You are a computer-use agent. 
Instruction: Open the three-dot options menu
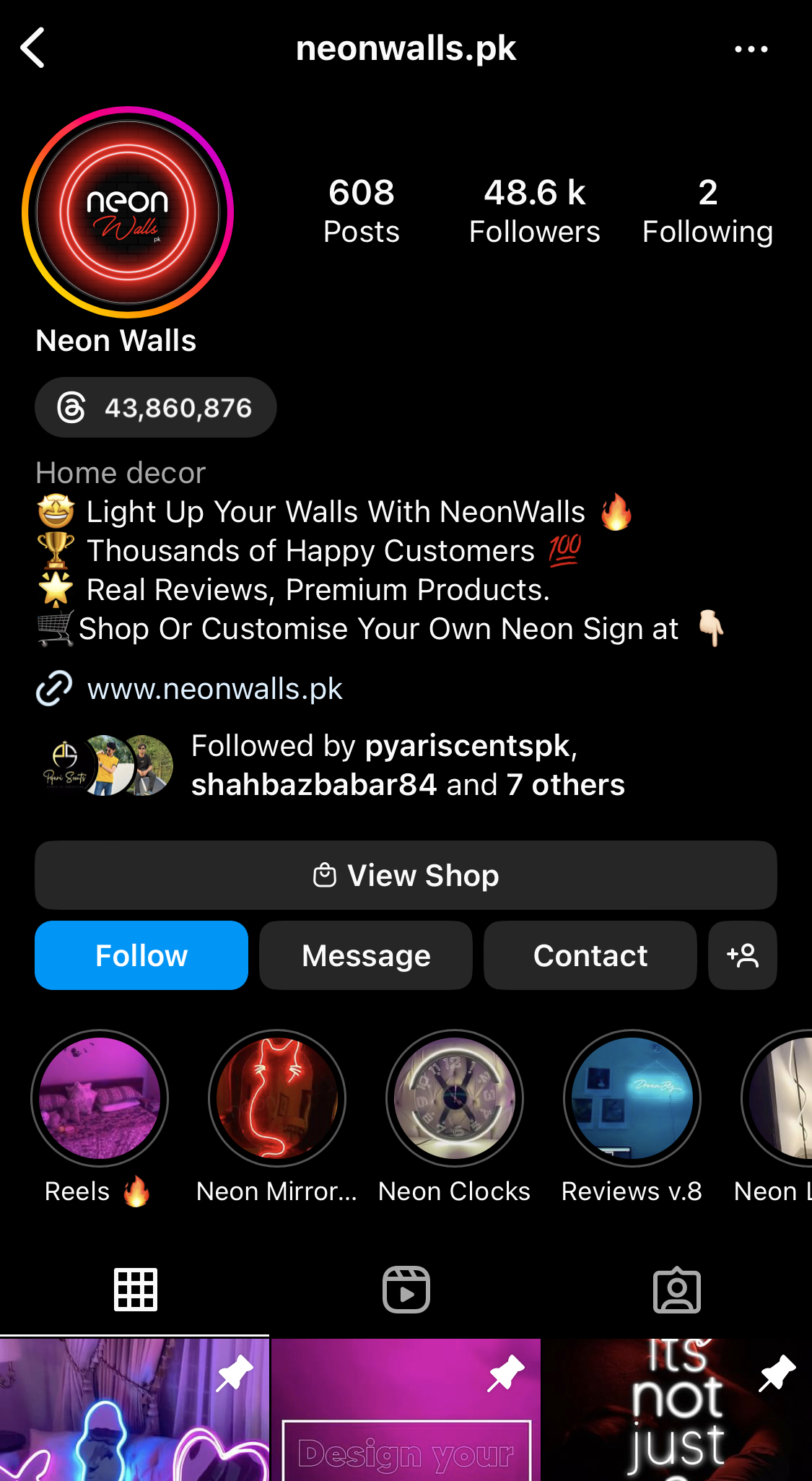(751, 49)
